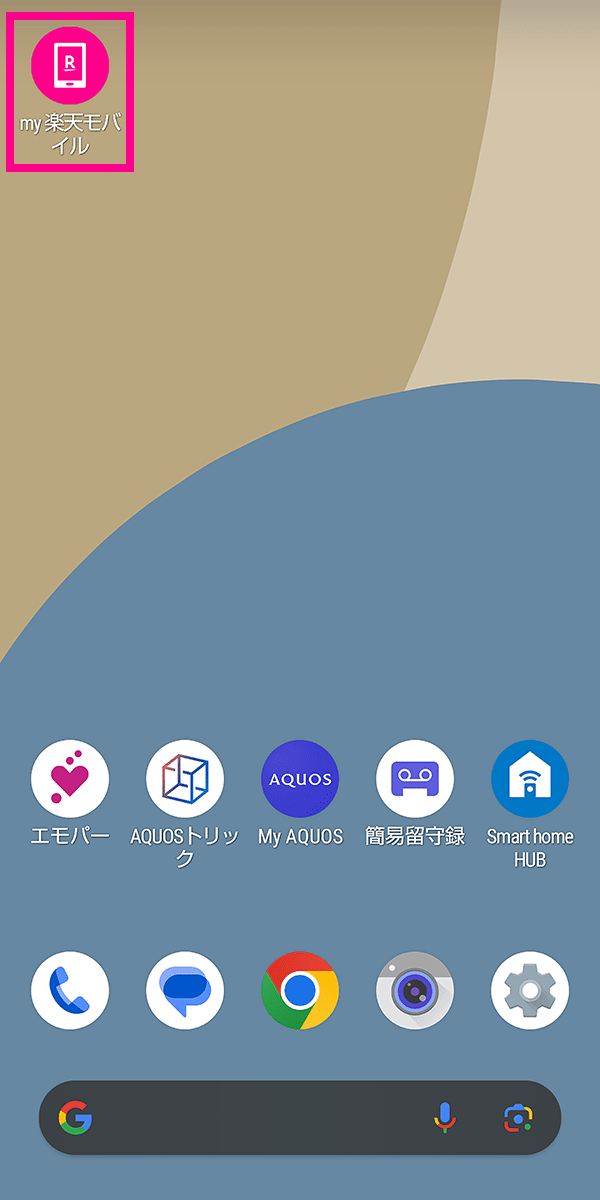The width and height of the screenshot is (600, 1200).
Task: Open AQUOSトリック app
Action: click(185, 780)
